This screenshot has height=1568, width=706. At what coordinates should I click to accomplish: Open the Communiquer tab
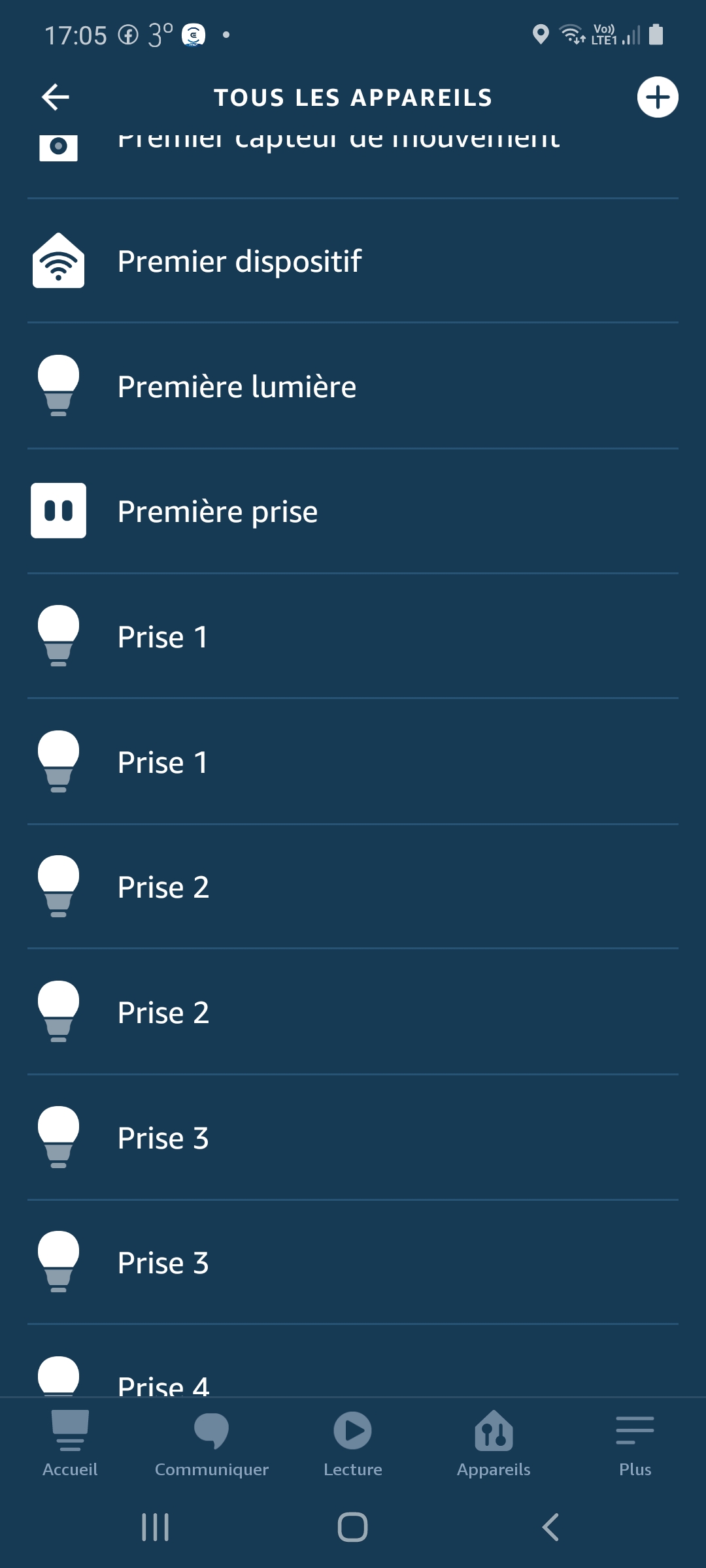pyautogui.click(x=211, y=1444)
